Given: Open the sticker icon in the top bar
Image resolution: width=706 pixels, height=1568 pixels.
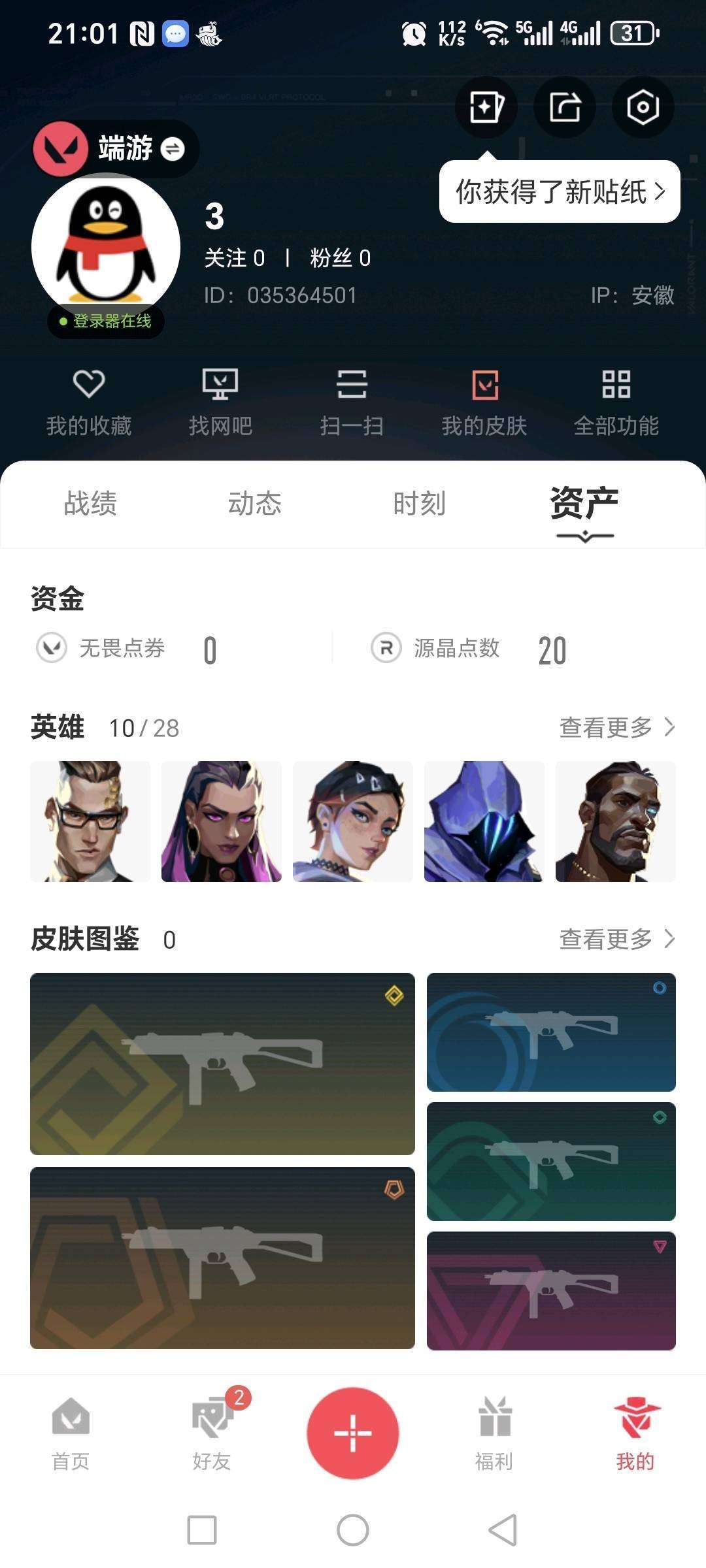Looking at the screenshot, I should pos(486,106).
